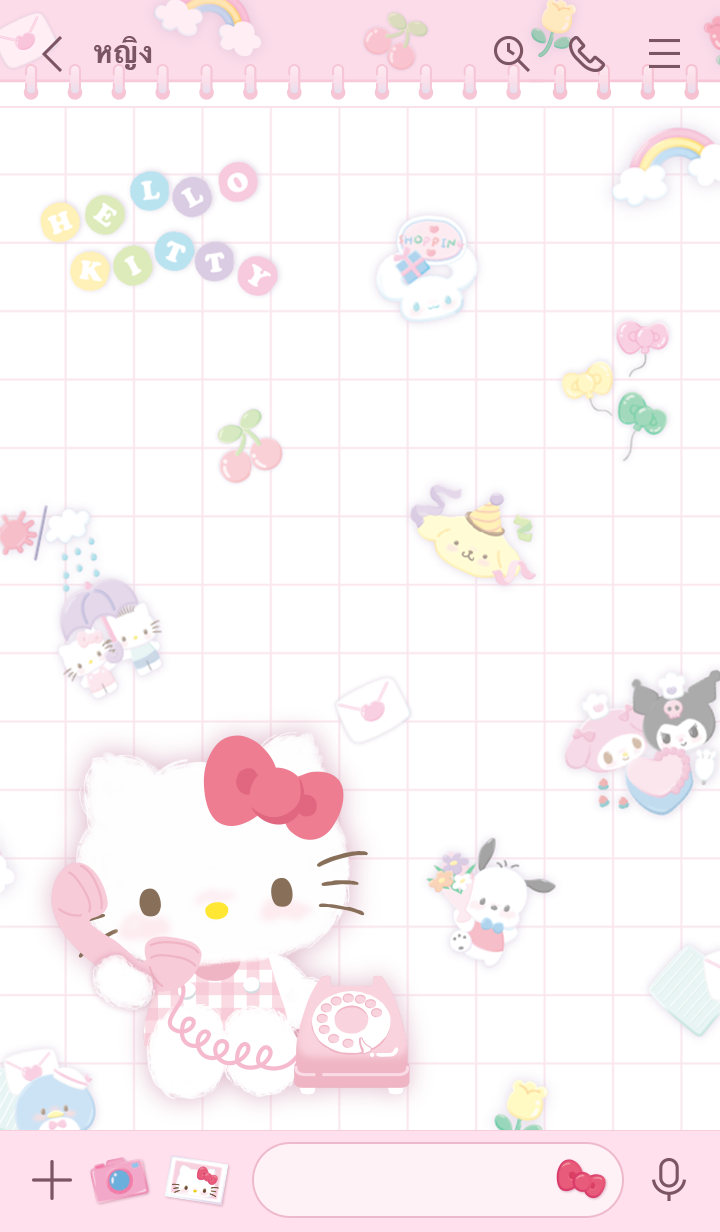The width and height of the screenshot is (720, 1232).
Task: Start a voice call with หญิง
Action: pos(586,54)
